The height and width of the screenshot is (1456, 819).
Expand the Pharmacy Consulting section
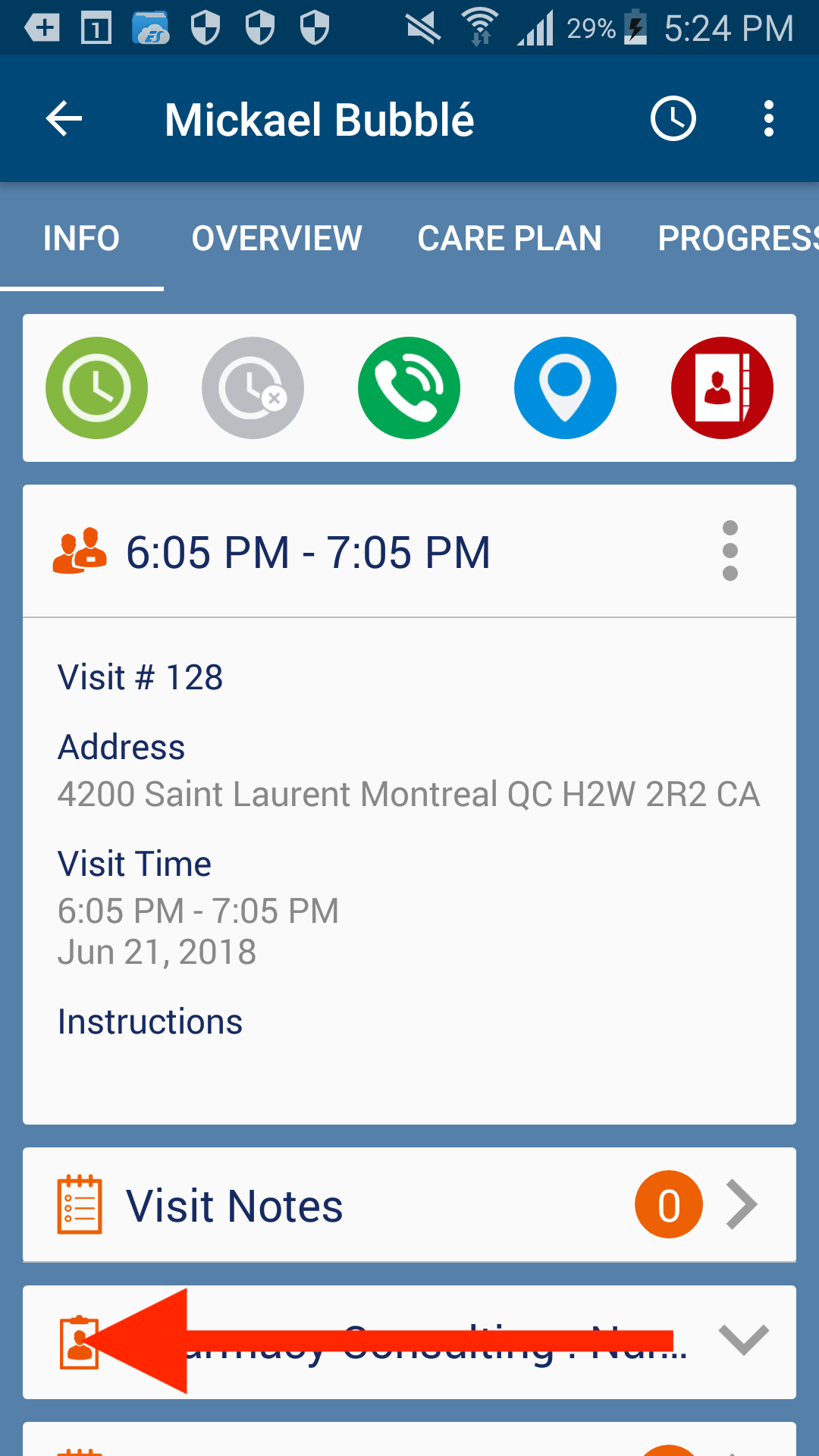coord(743,1341)
